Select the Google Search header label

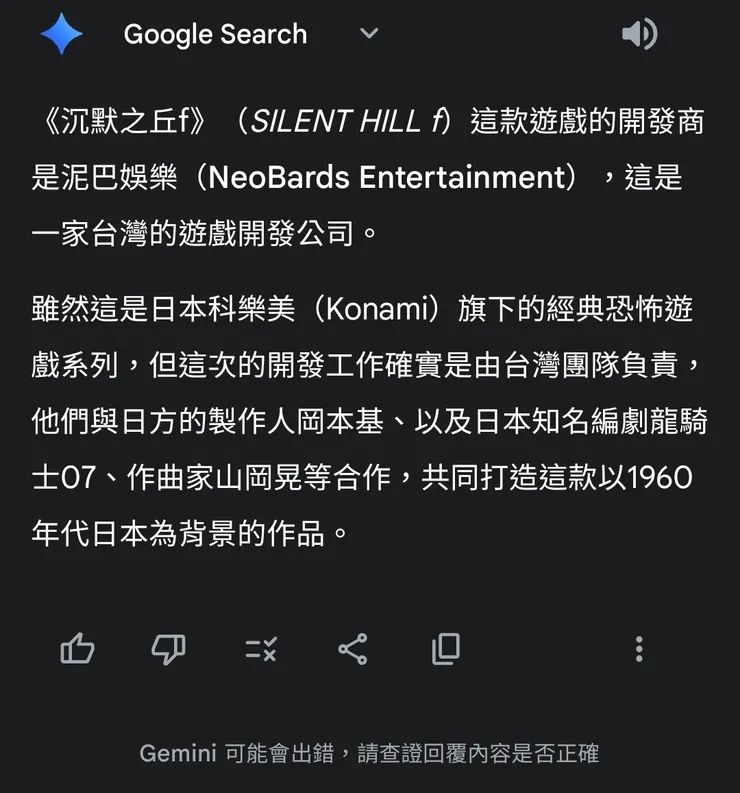tap(216, 33)
